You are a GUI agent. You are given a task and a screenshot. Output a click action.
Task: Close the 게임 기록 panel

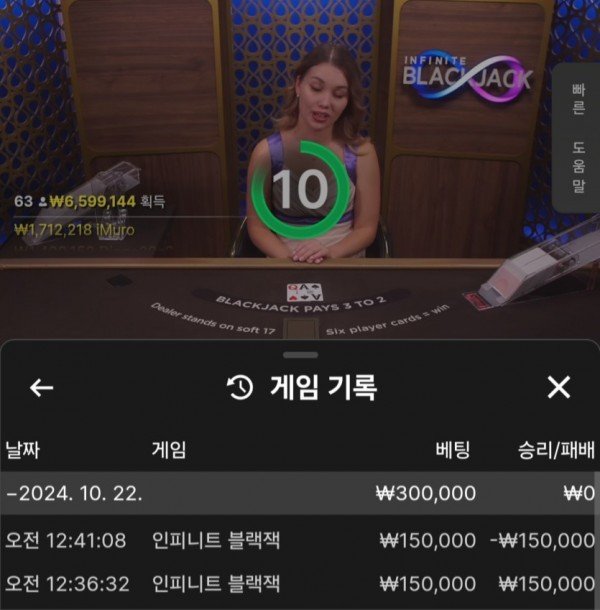click(x=559, y=388)
